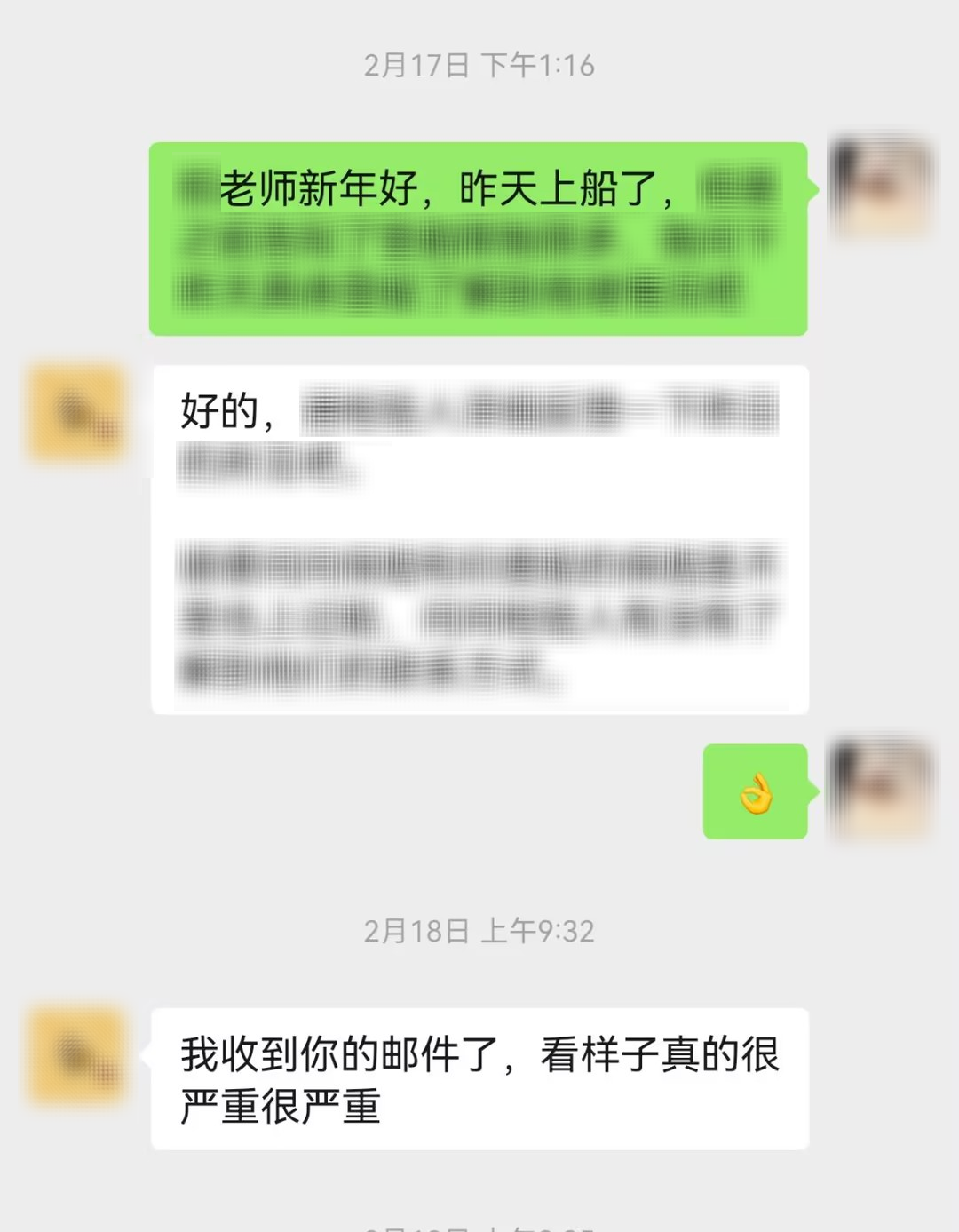View profile from avatar beside 我收到你的邮件了
959x1232 pixels.
[x=77, y=1055]
